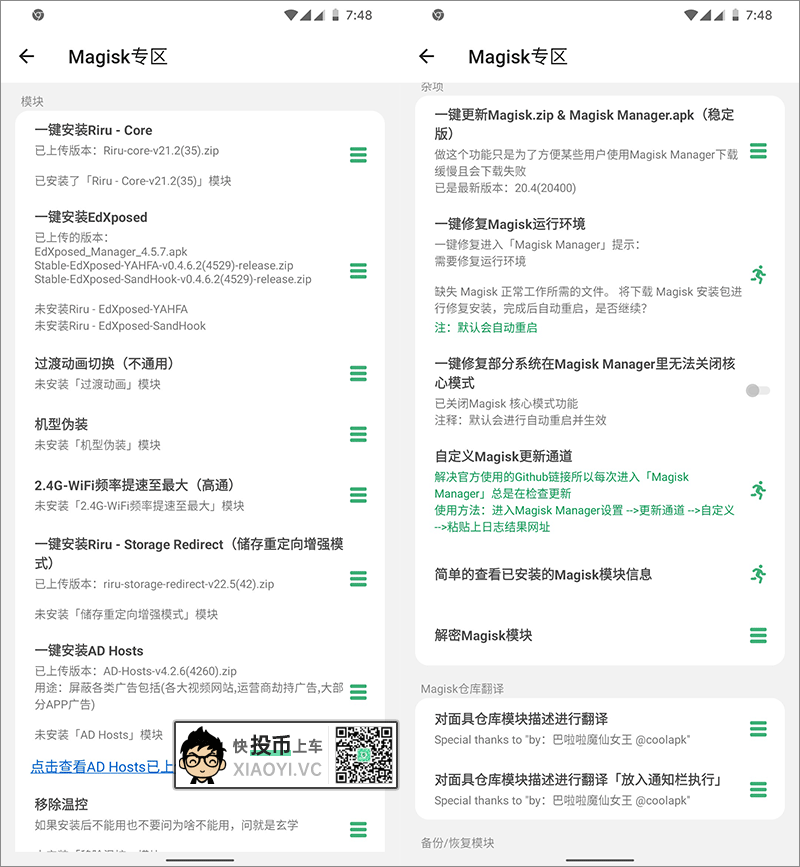Open the 解密Magisk模块 menu
Viewport: 800px width, 867px height.
pos(758,635)
